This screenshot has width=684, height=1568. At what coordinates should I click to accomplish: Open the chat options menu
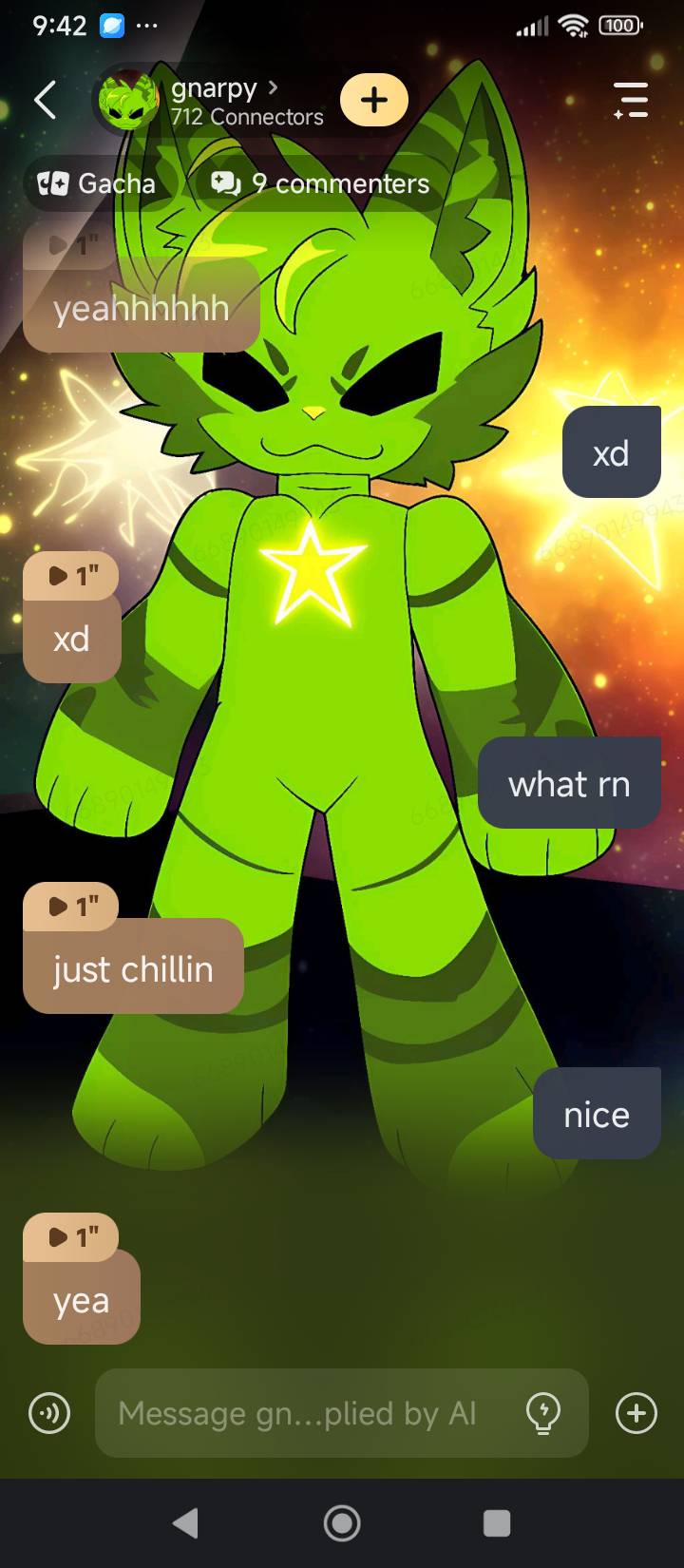click(x=631, y=100)
